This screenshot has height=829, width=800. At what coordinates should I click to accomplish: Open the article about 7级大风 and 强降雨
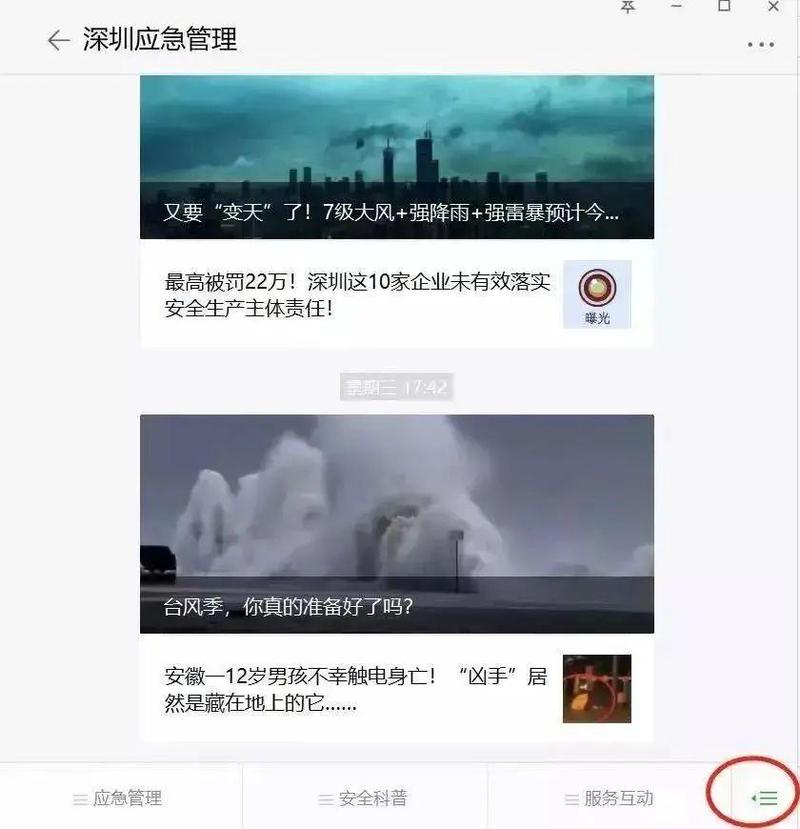point(396,158)
